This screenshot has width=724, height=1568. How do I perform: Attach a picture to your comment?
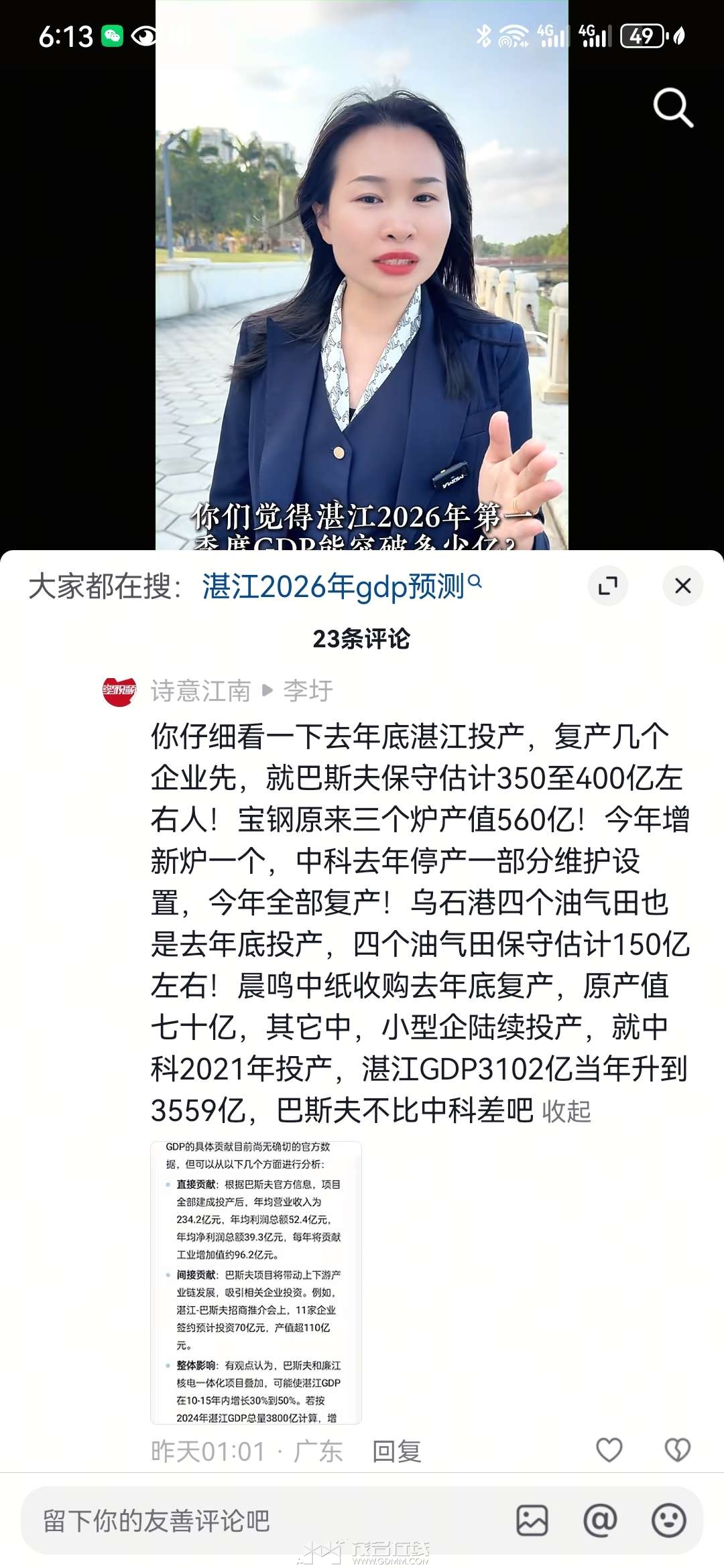click(x=532, y=1520)
